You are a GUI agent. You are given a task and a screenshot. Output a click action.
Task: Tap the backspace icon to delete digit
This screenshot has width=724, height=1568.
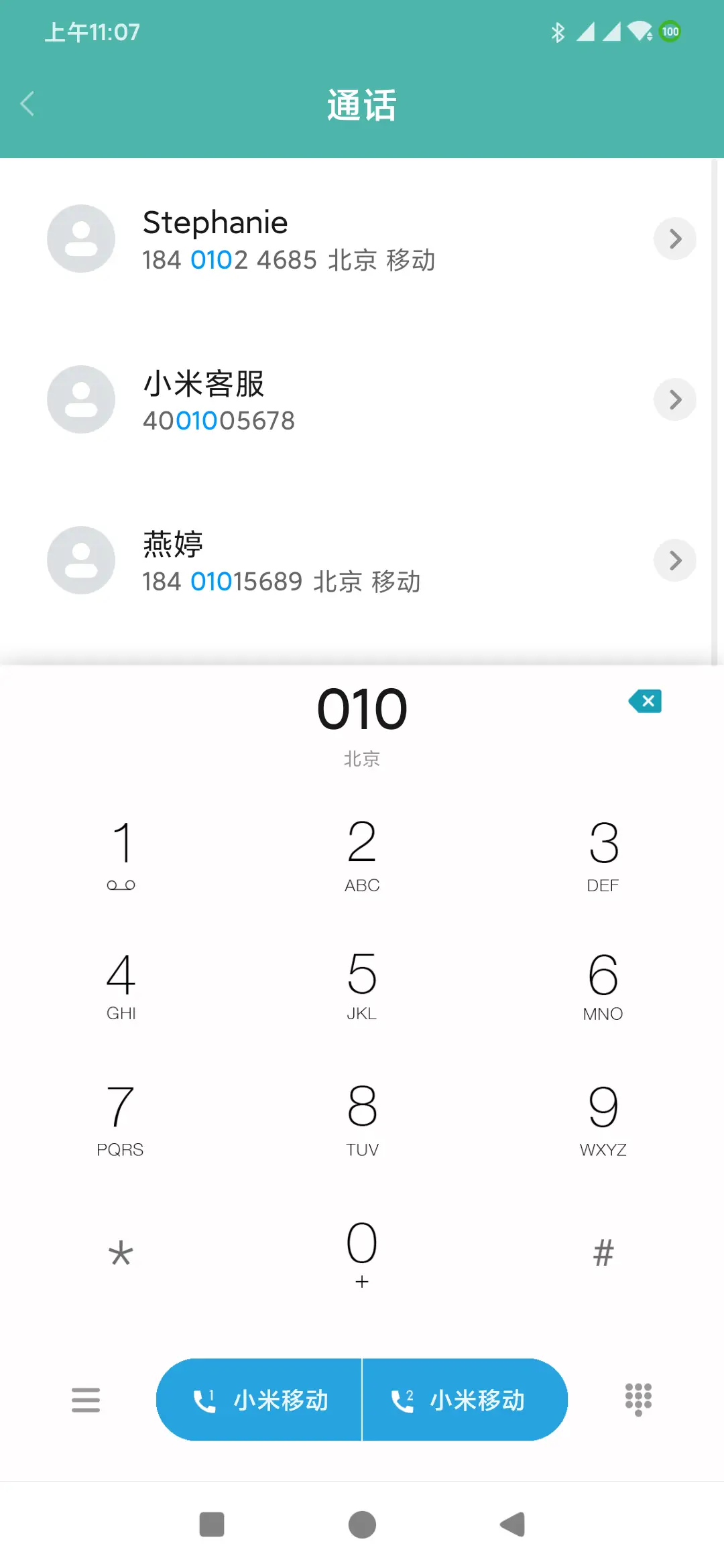point(645,701)
